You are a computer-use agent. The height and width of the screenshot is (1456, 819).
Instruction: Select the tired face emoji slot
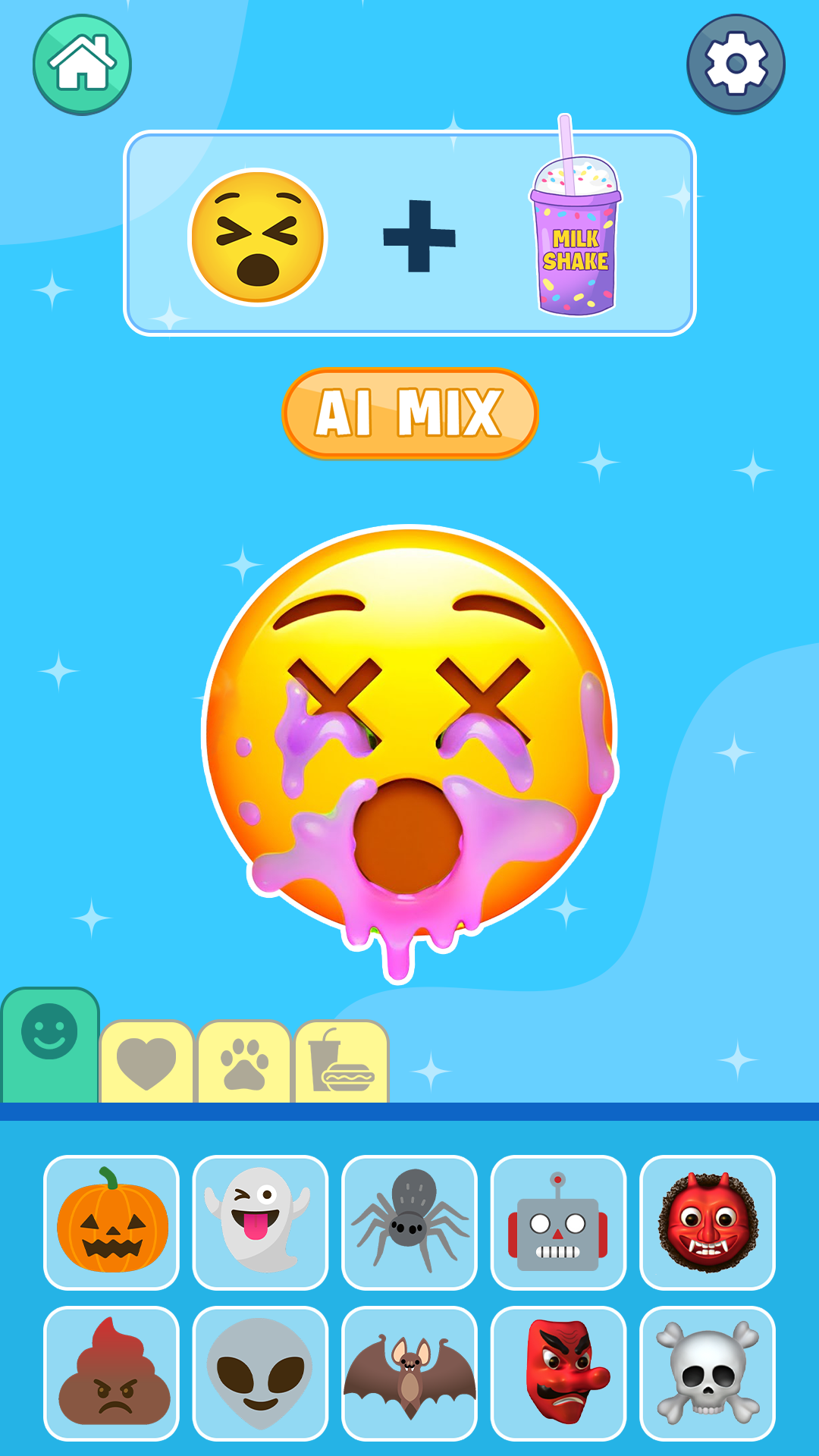258,237
